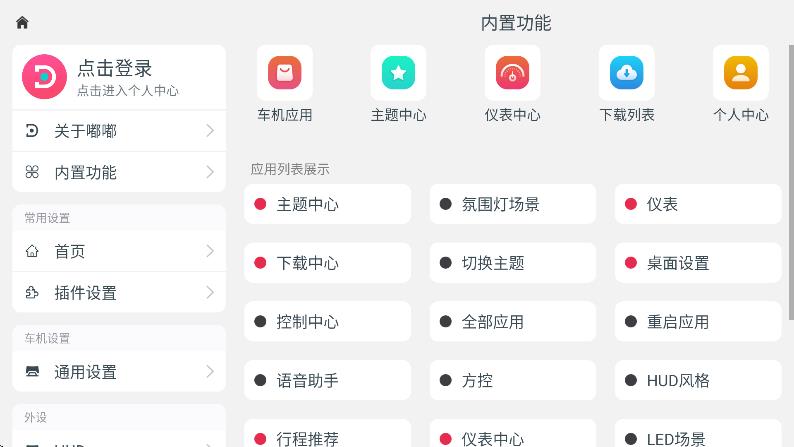Toggle 语音助手 in the app list
Image resolution: width=794 pixels, height=447 pixels.
pos(327,380)
